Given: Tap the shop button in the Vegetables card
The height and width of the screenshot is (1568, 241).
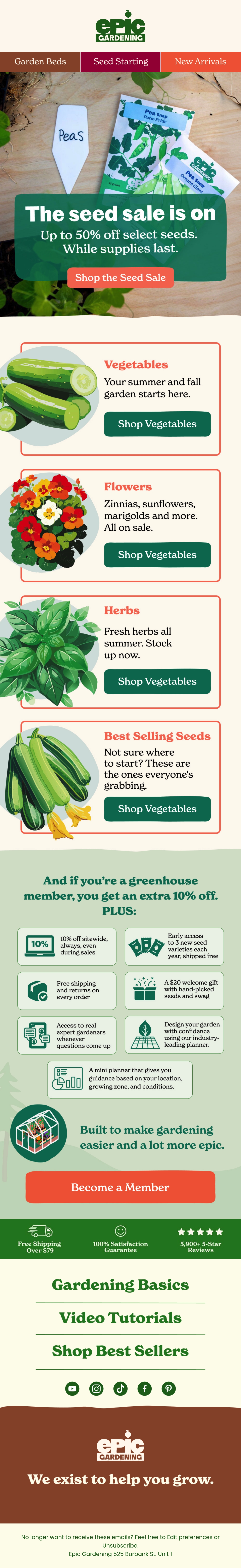Looking at the screenshot, I should [x=157, y=424].
